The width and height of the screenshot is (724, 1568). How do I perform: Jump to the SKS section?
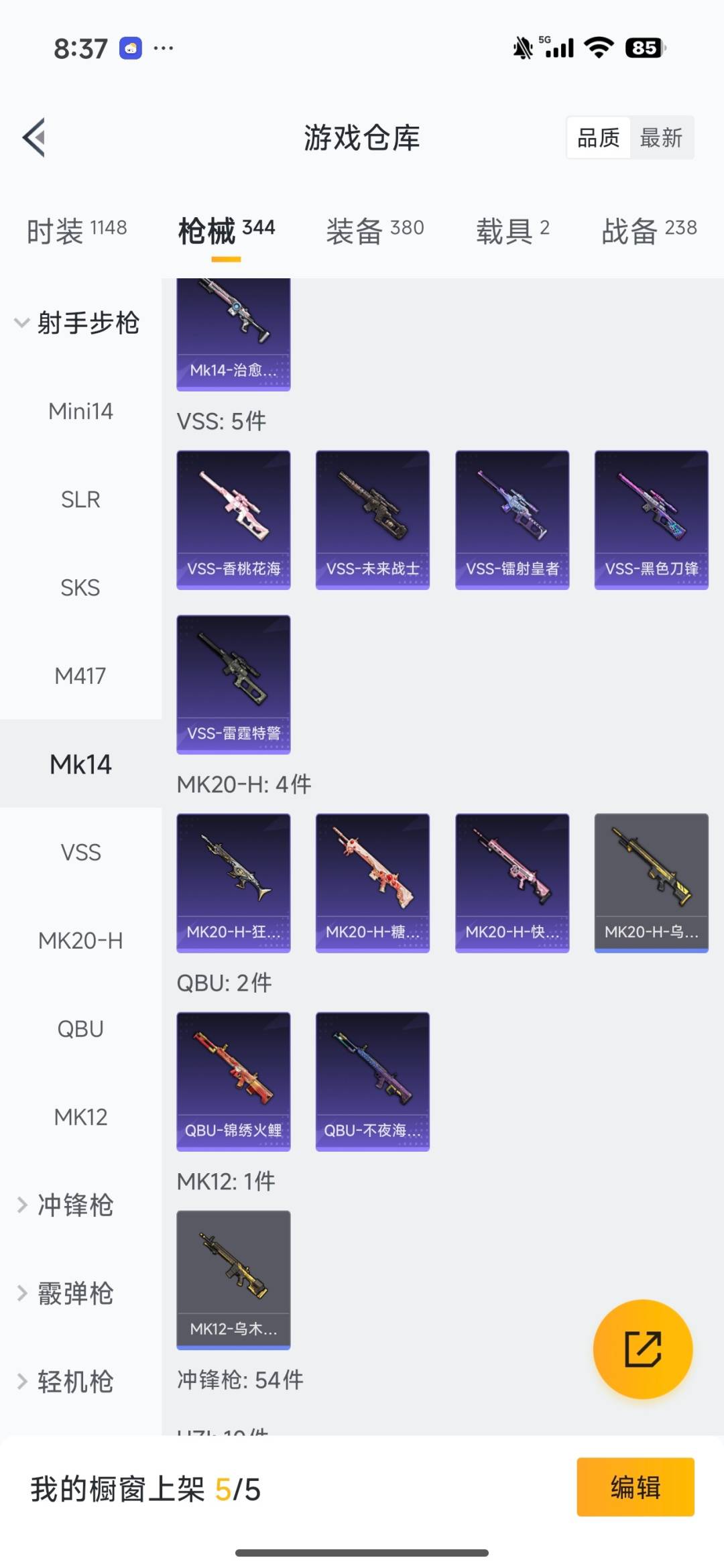coord(80,588)
